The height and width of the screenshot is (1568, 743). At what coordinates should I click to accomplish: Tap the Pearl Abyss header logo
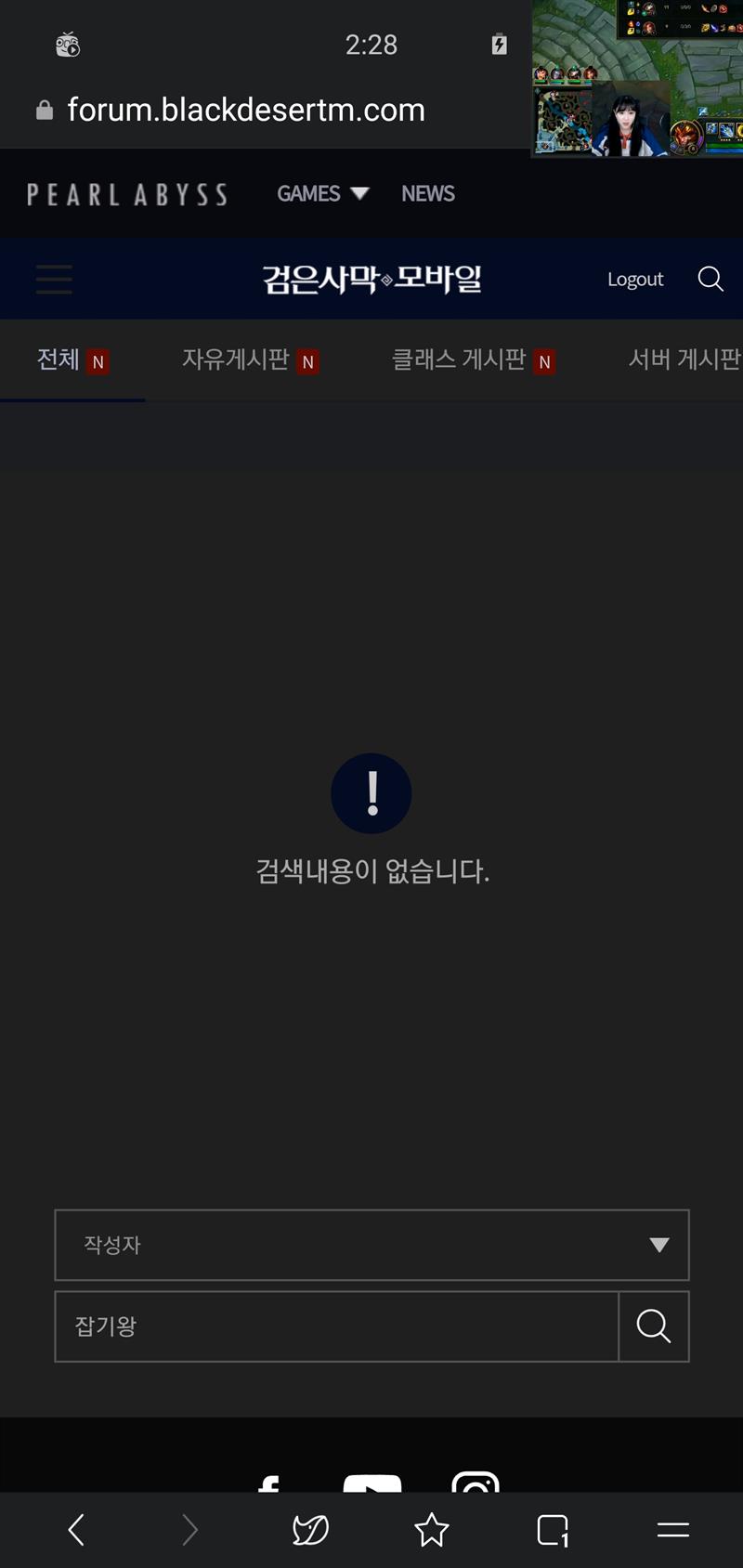tap(127, 194)
